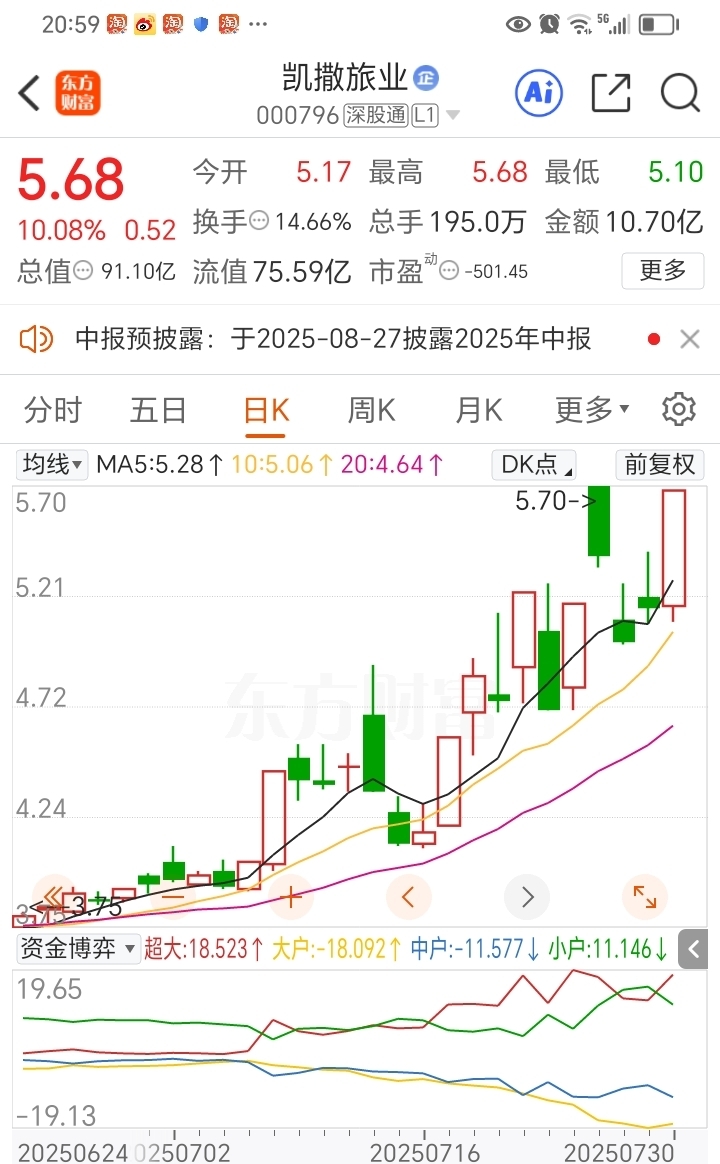
Task: Move chart right with the arrow button
Action: pyautogui.click(x=527, y=897)
